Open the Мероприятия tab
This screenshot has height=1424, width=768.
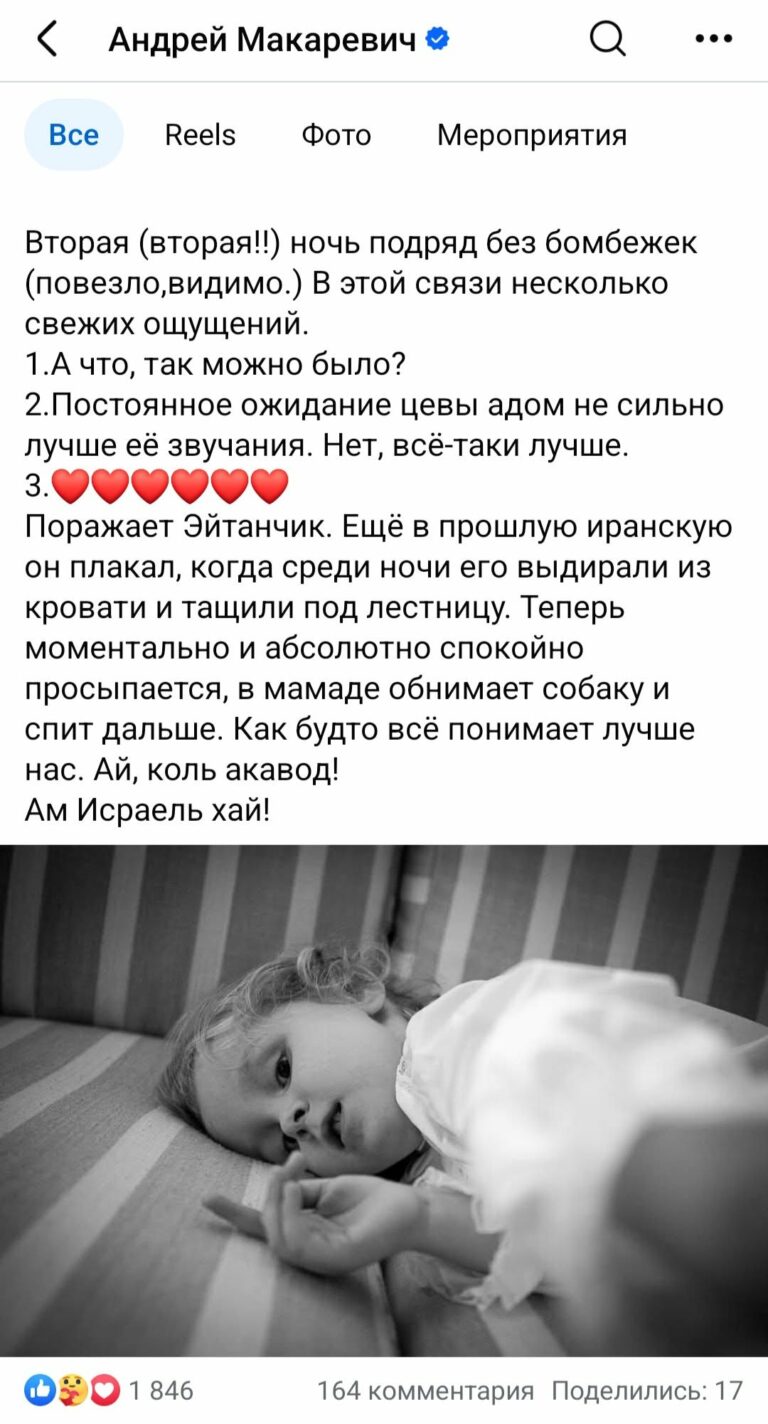531,135
